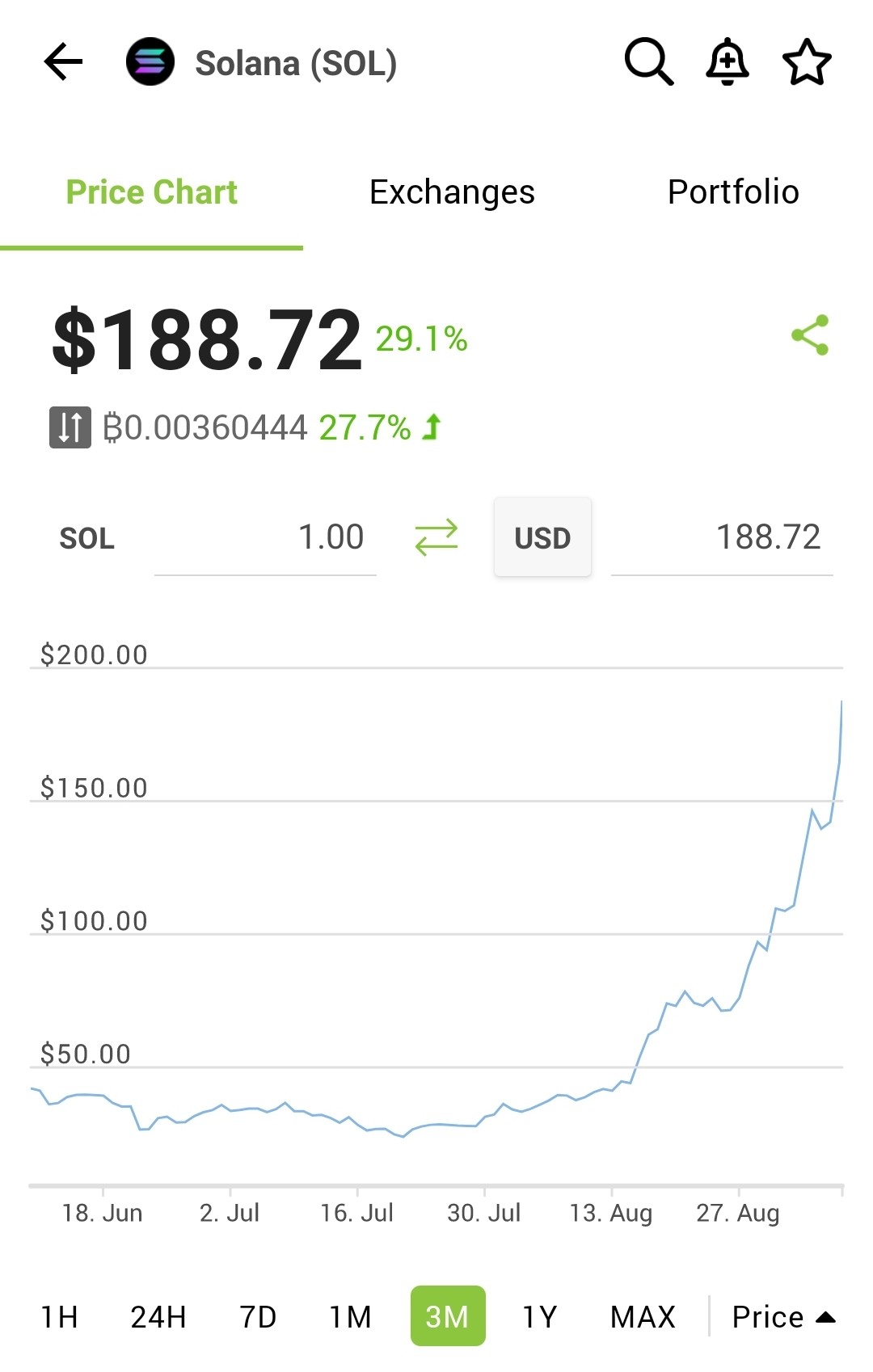Select the Price Chart tab
This screenshot has height=1372, width=873.
coord(152,192)
